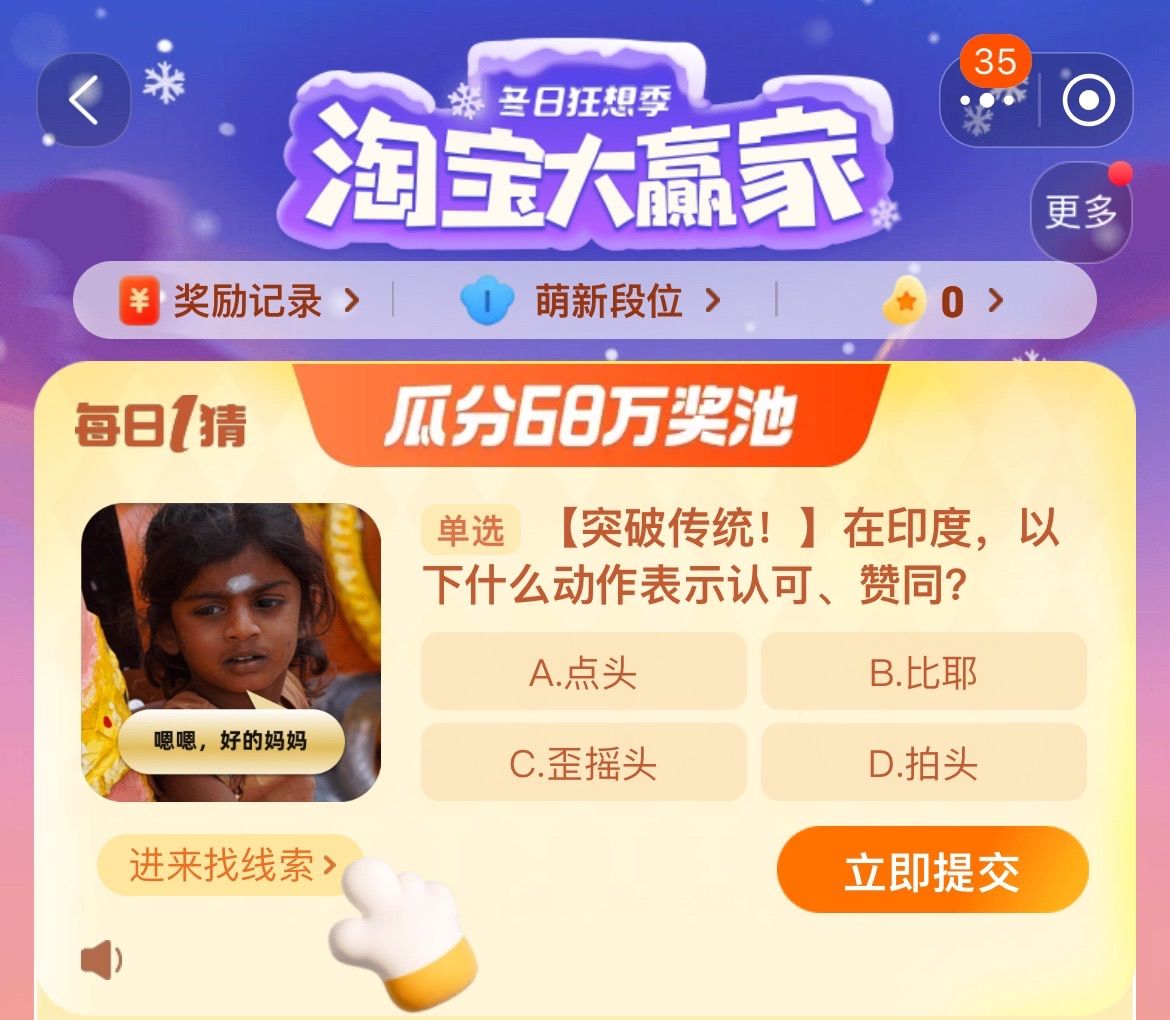Open the 更多 menu
Screen dimensions: 1170x1020
pyautogui.click(x=1081, y=211)
